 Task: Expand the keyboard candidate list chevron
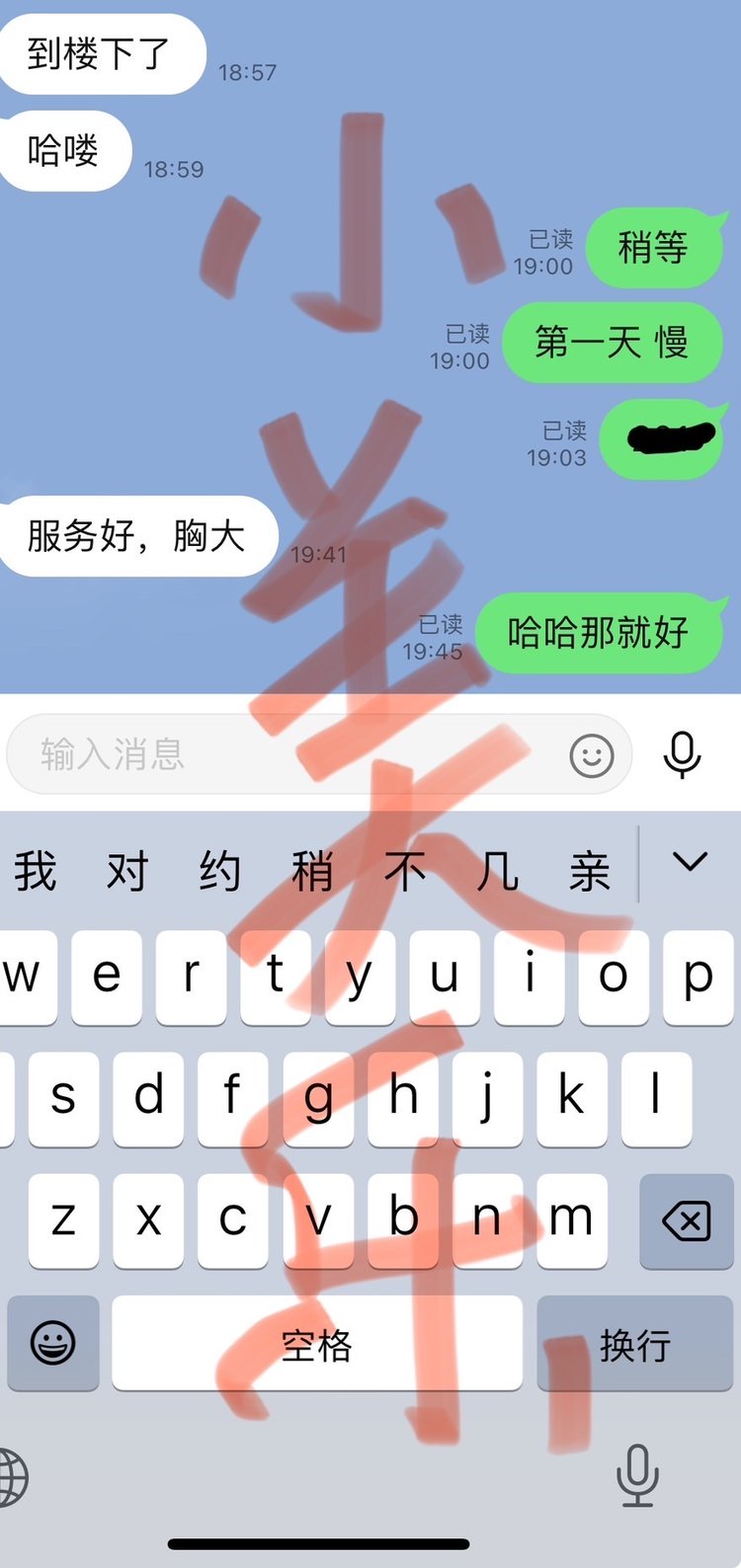[690, 863]
